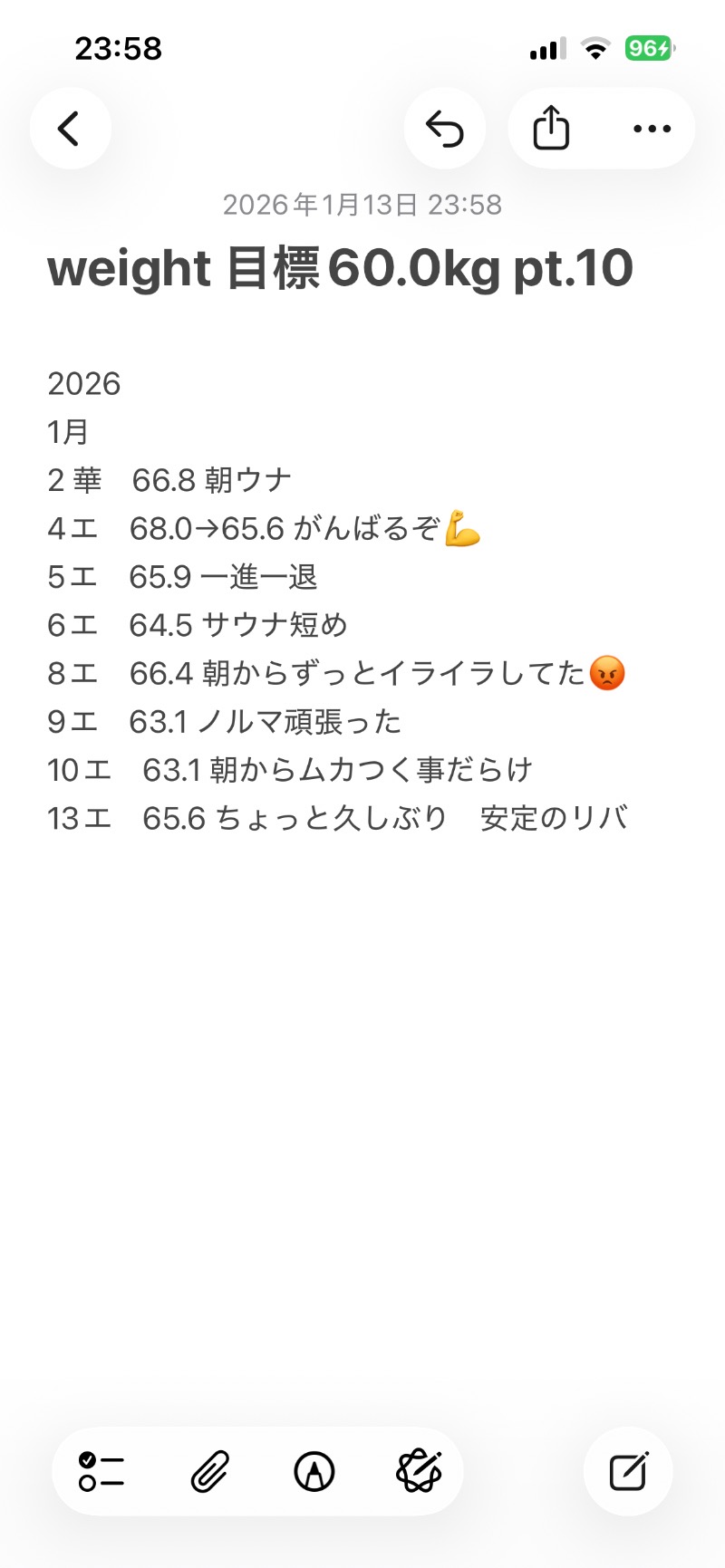
Task: Tap the '2026' heading in the note body
Action: pyautogui.click(x=84, y=383)
